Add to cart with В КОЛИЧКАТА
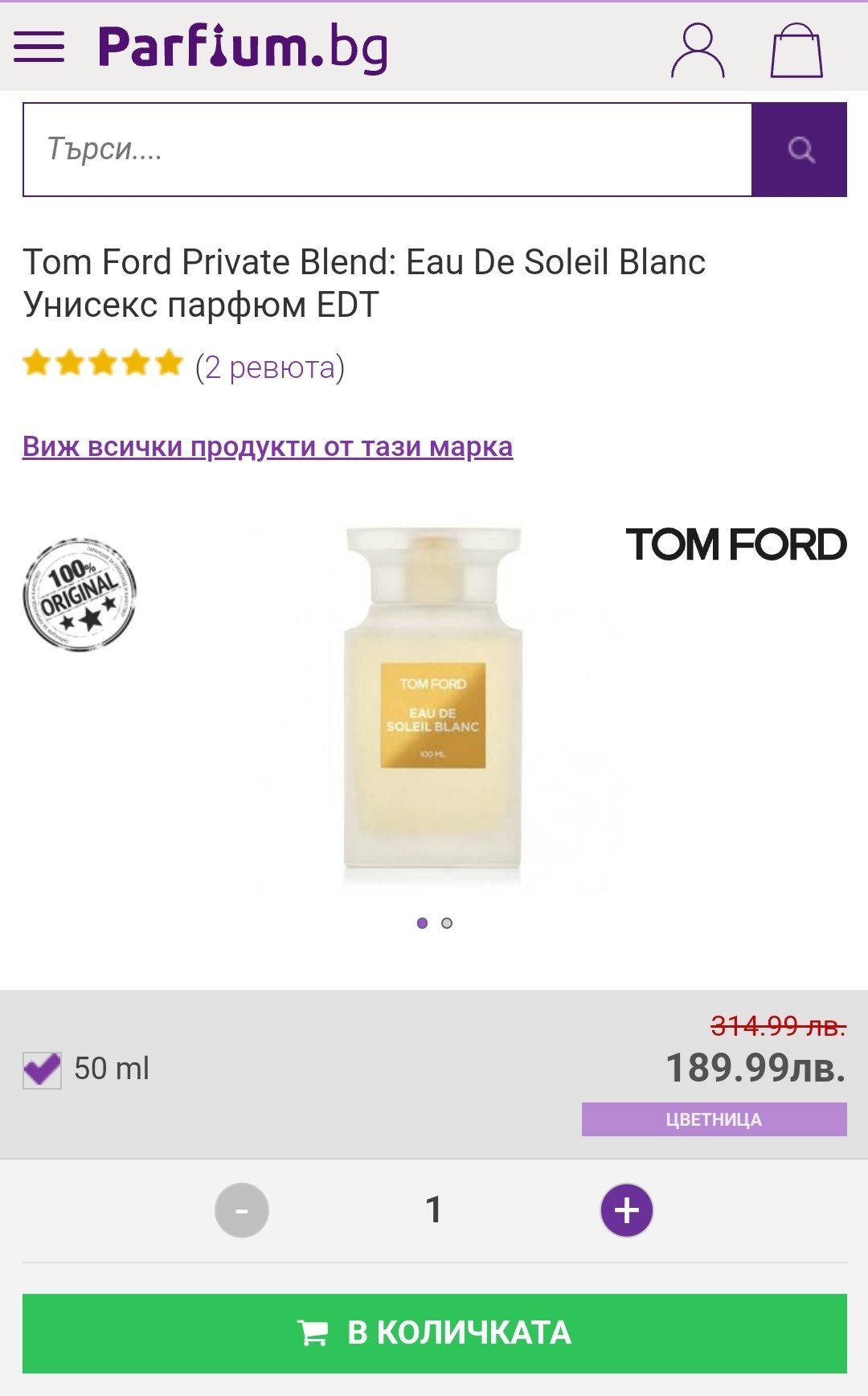868x1396 pixels. [435, 1332]
